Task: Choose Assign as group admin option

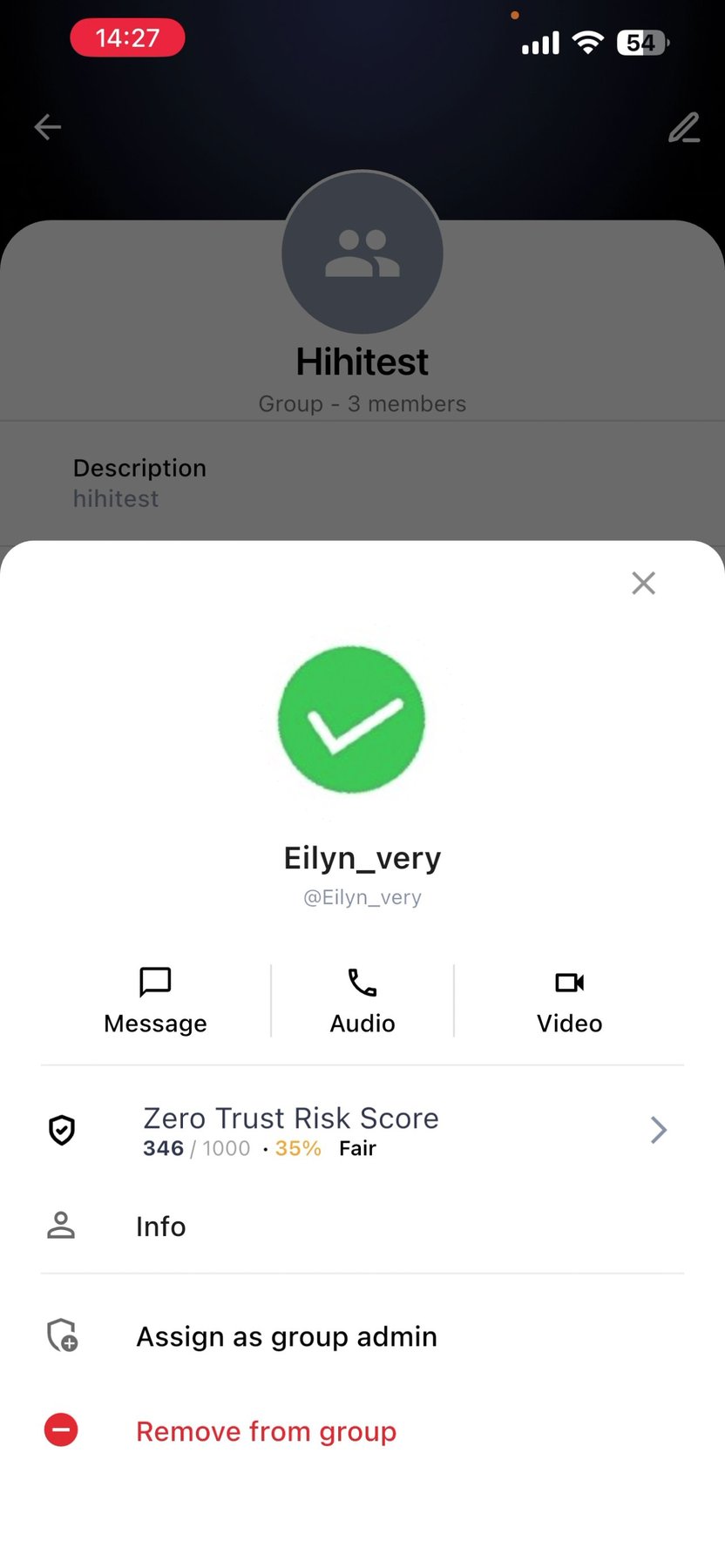Action: pyautogui.click(x=286, y=1335)
